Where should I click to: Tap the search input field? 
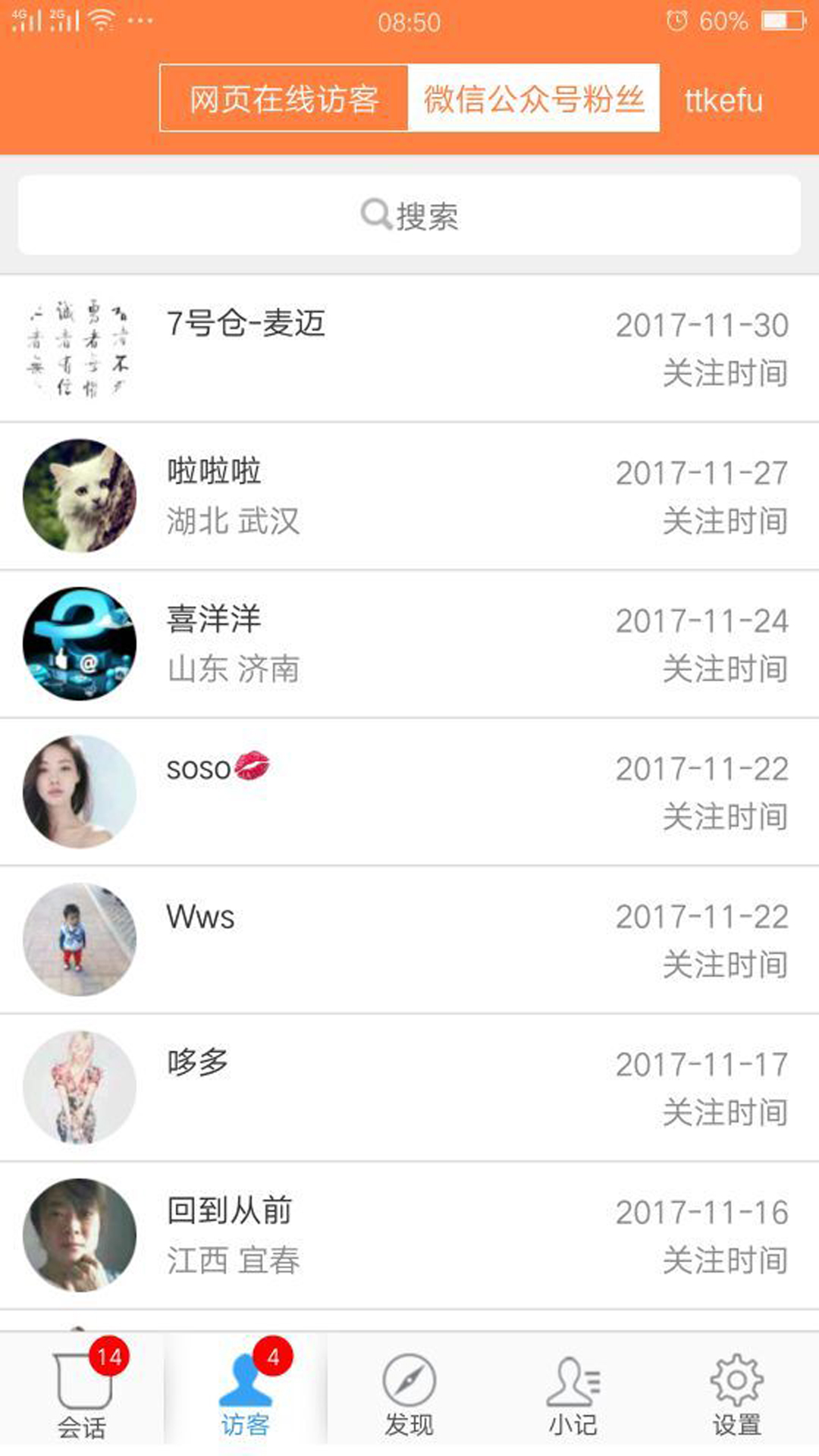click(409, 215)
